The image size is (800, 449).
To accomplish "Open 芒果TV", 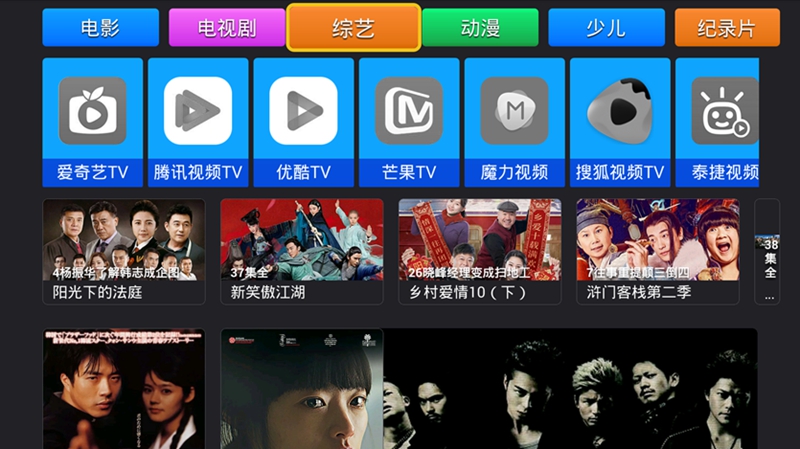I will (x=409, y=122).
